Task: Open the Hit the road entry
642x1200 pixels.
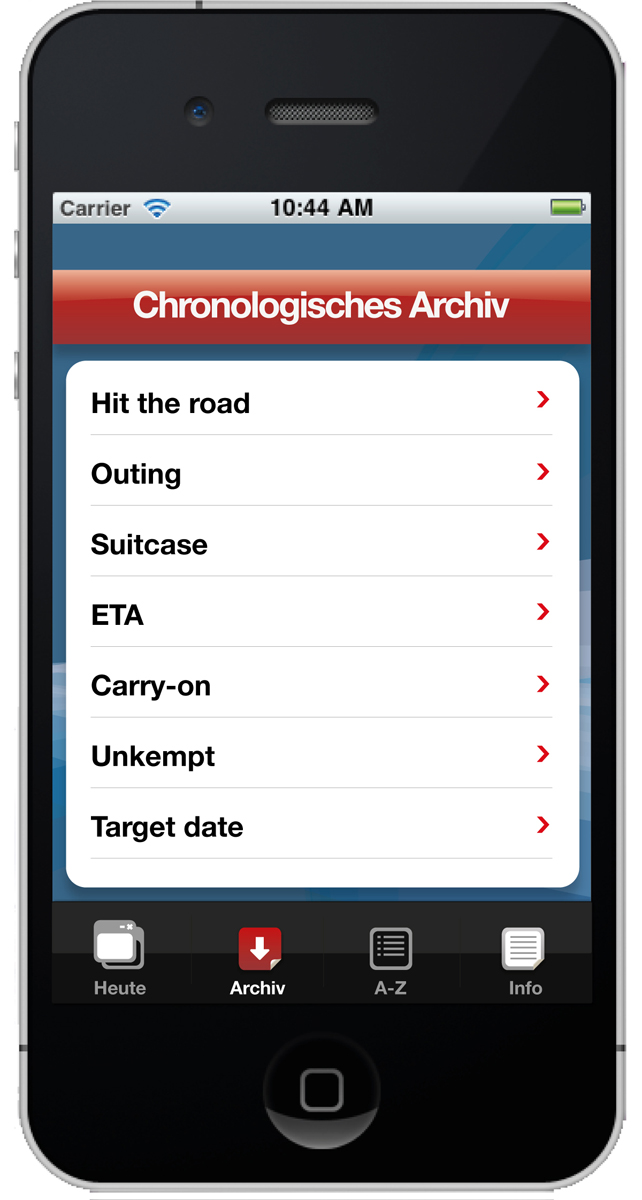Action: [x=320, y=403]
